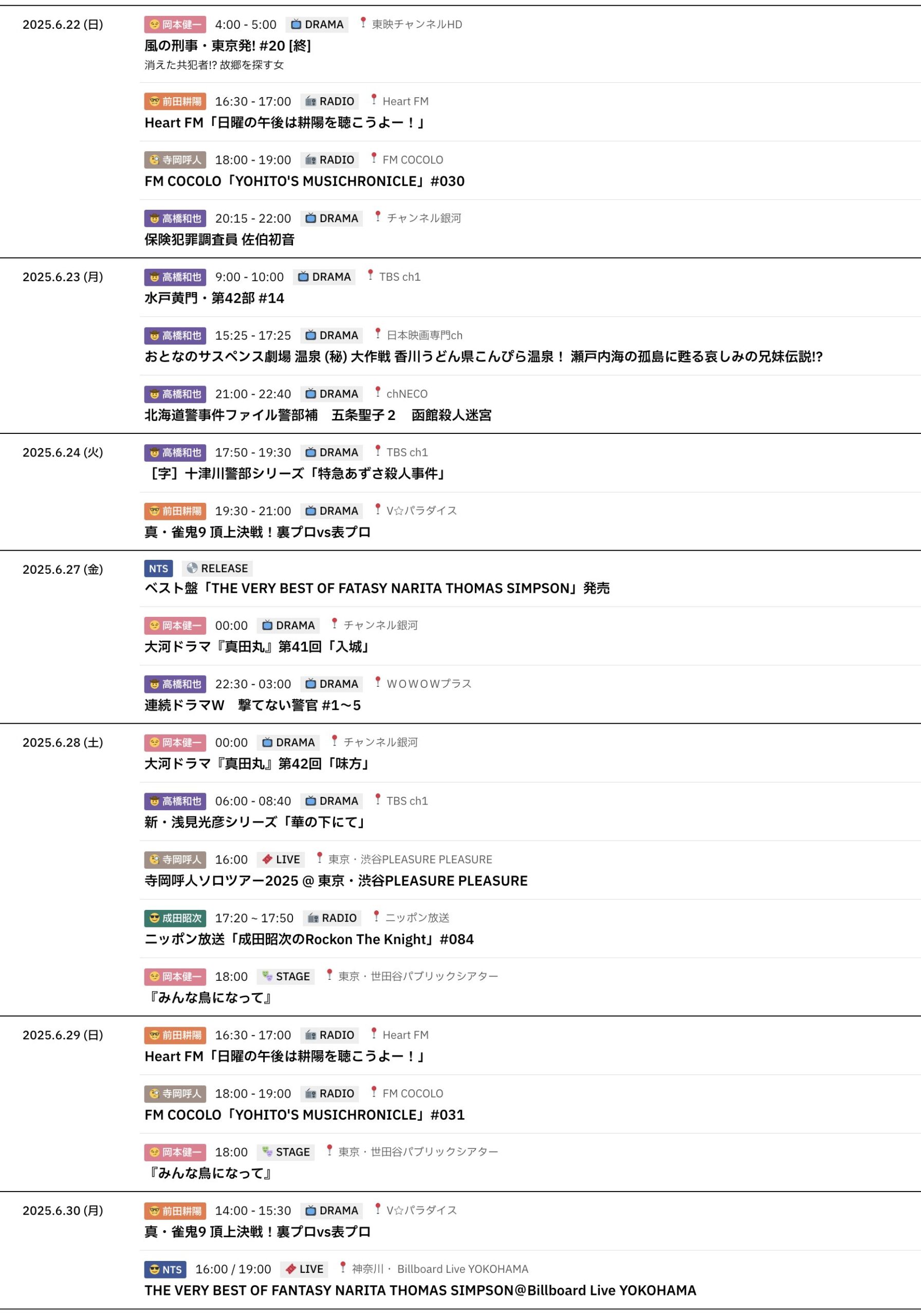View 北海道警事件ファイル警部補 五条聖子2 entry
921x1316 pixels.
pyautogui.click(x=318, y=415)
